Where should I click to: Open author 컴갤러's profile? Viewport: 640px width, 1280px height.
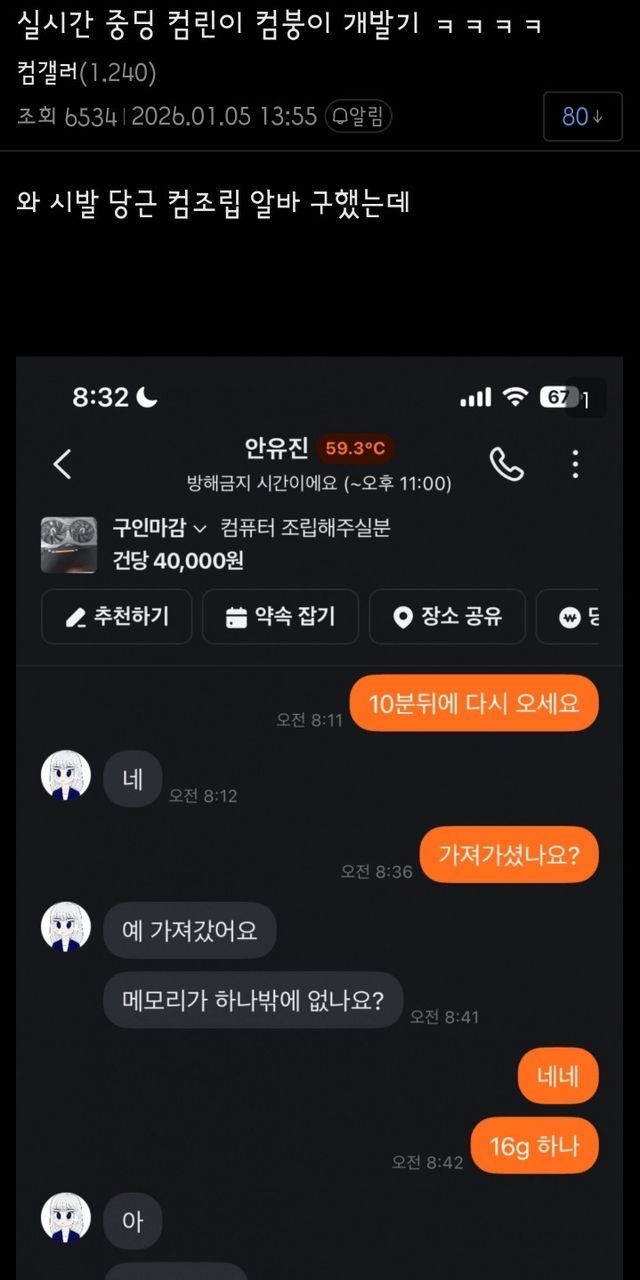coord(46,72)
